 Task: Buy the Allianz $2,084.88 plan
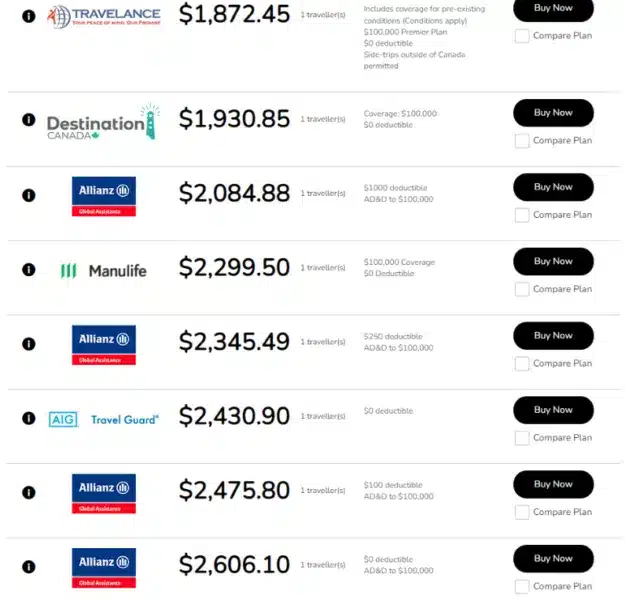pyautogui.click(x=553, y=187)
